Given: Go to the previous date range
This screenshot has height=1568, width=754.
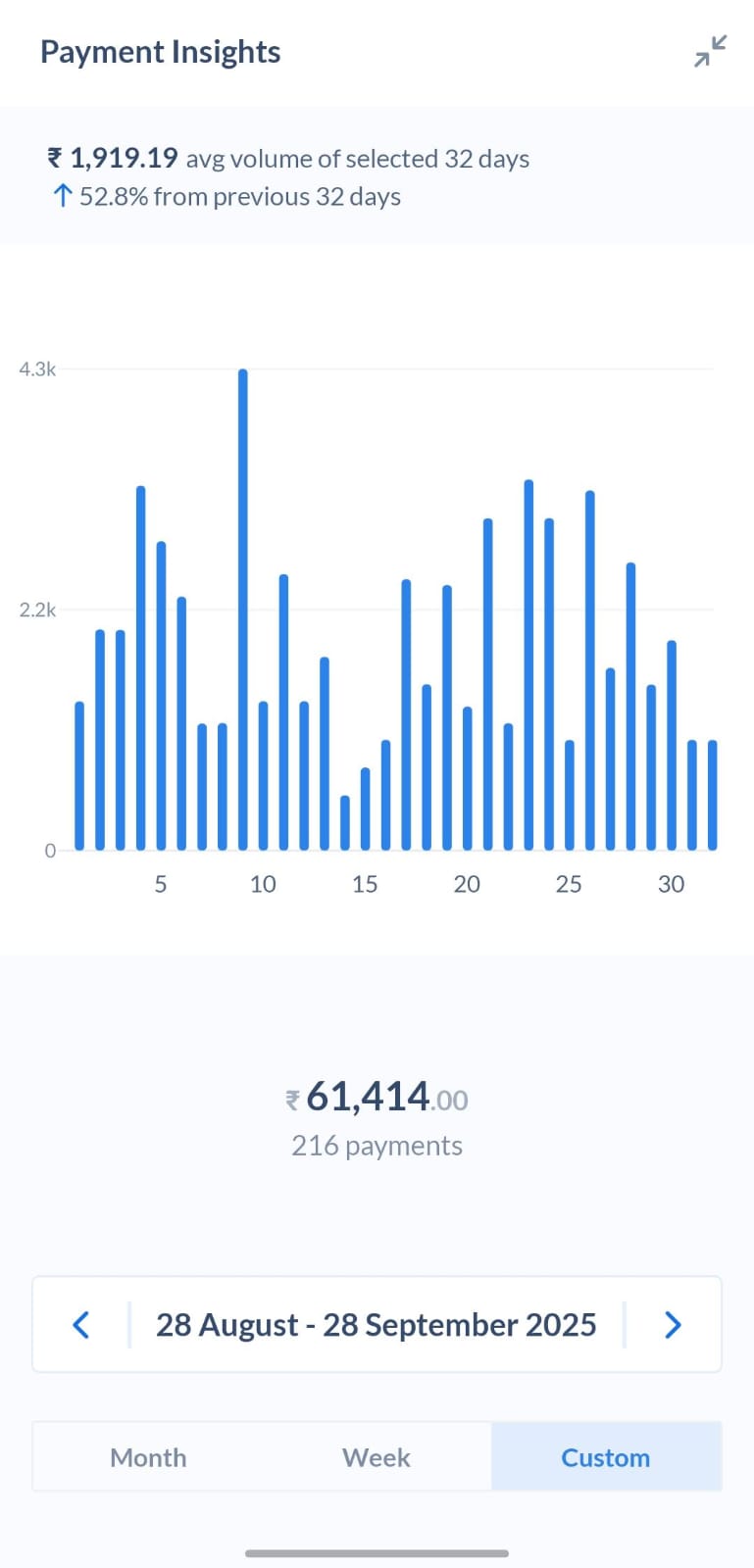Looking at the screenshot, I should click(x=81, y=1325).
